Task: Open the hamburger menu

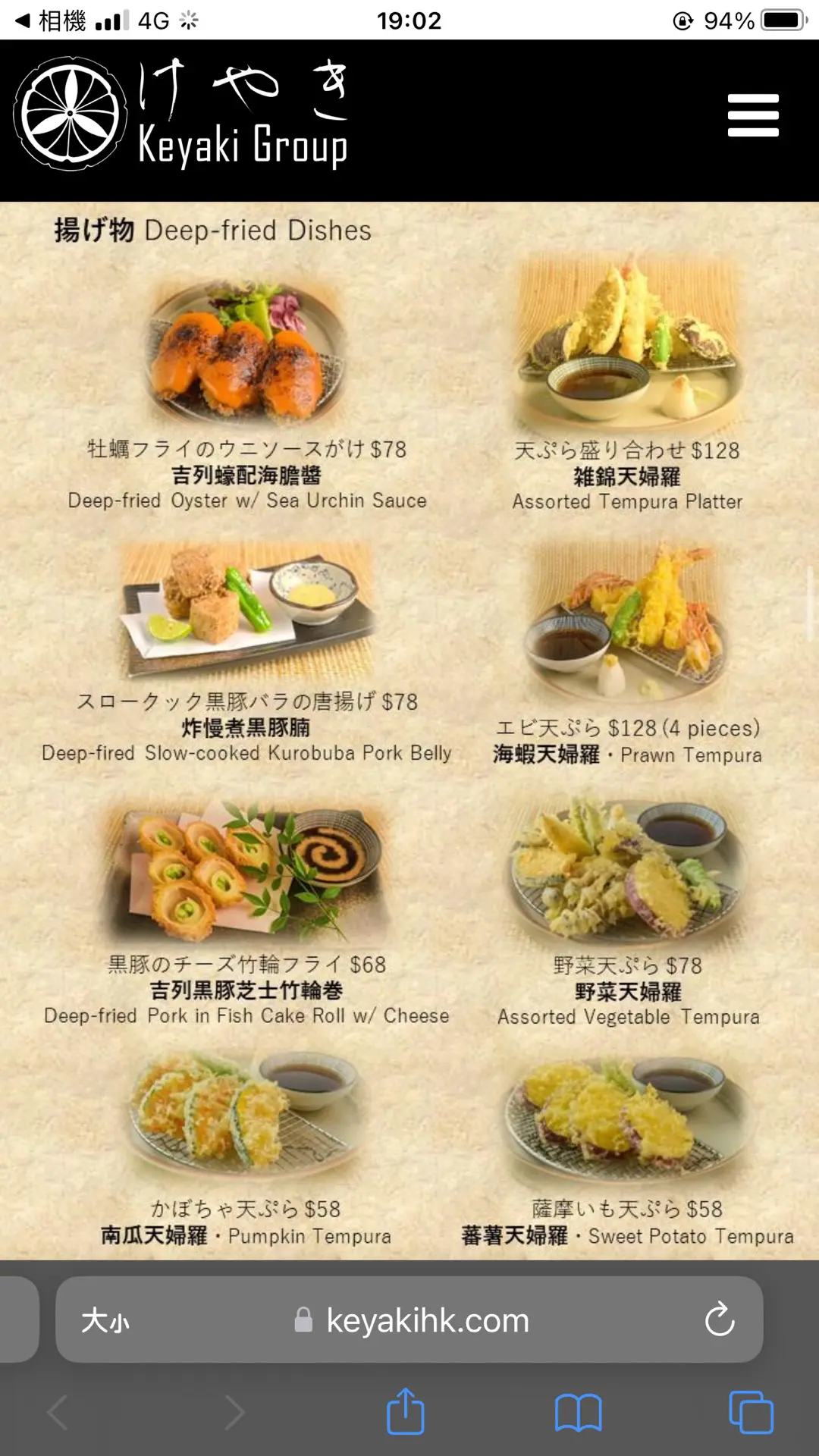Action: pyautogui.click(x=752, y=115)
